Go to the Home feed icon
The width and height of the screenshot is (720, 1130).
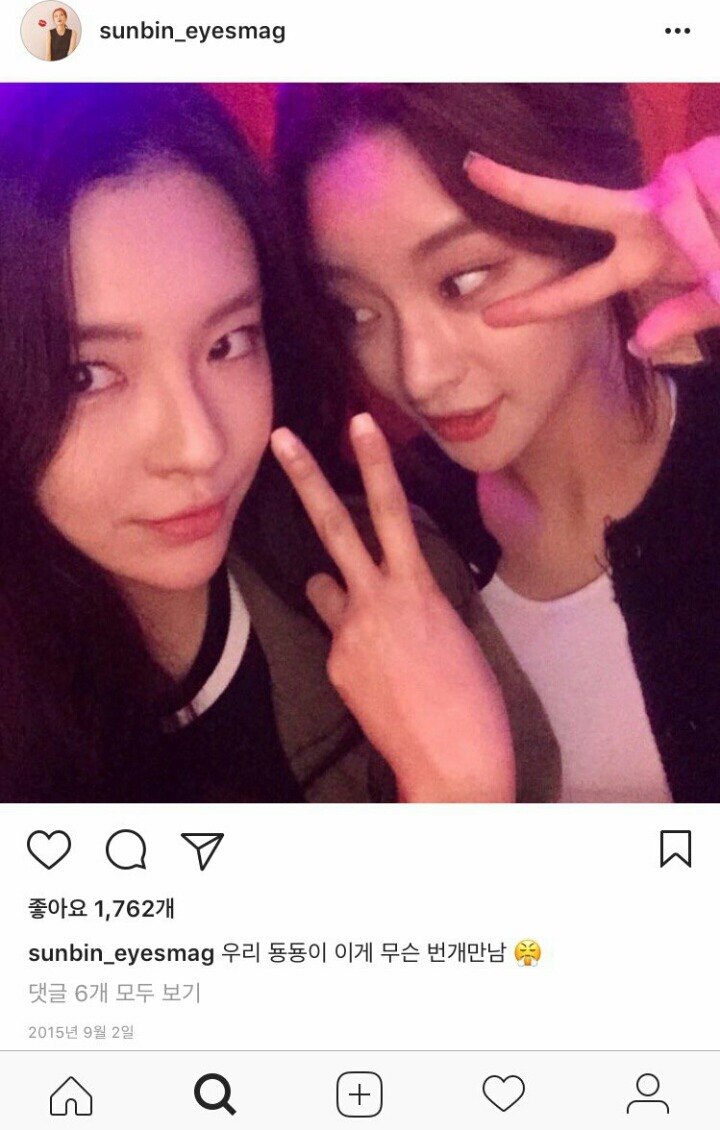[73, 1095]
